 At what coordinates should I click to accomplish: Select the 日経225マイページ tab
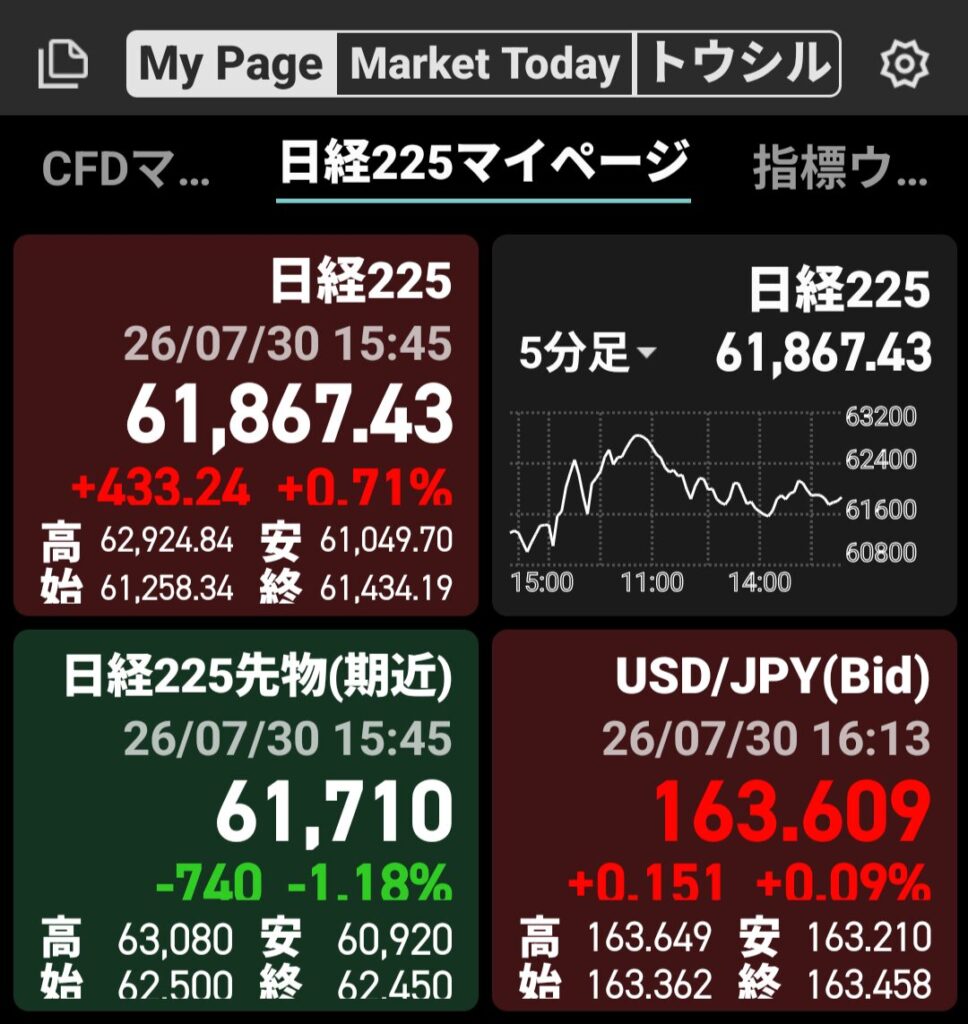(x=483, y=165)
